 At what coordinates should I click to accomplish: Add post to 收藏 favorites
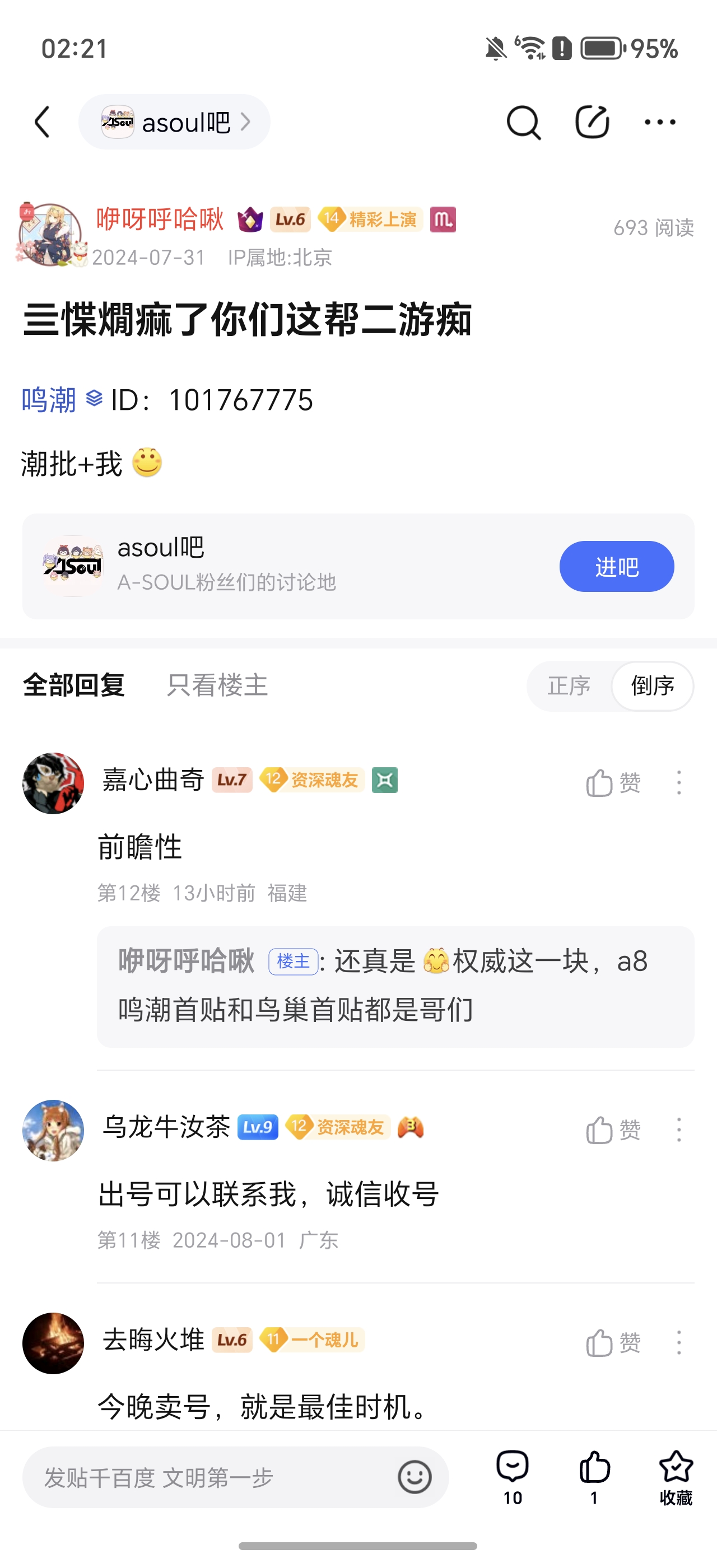tap(676, 1476)
